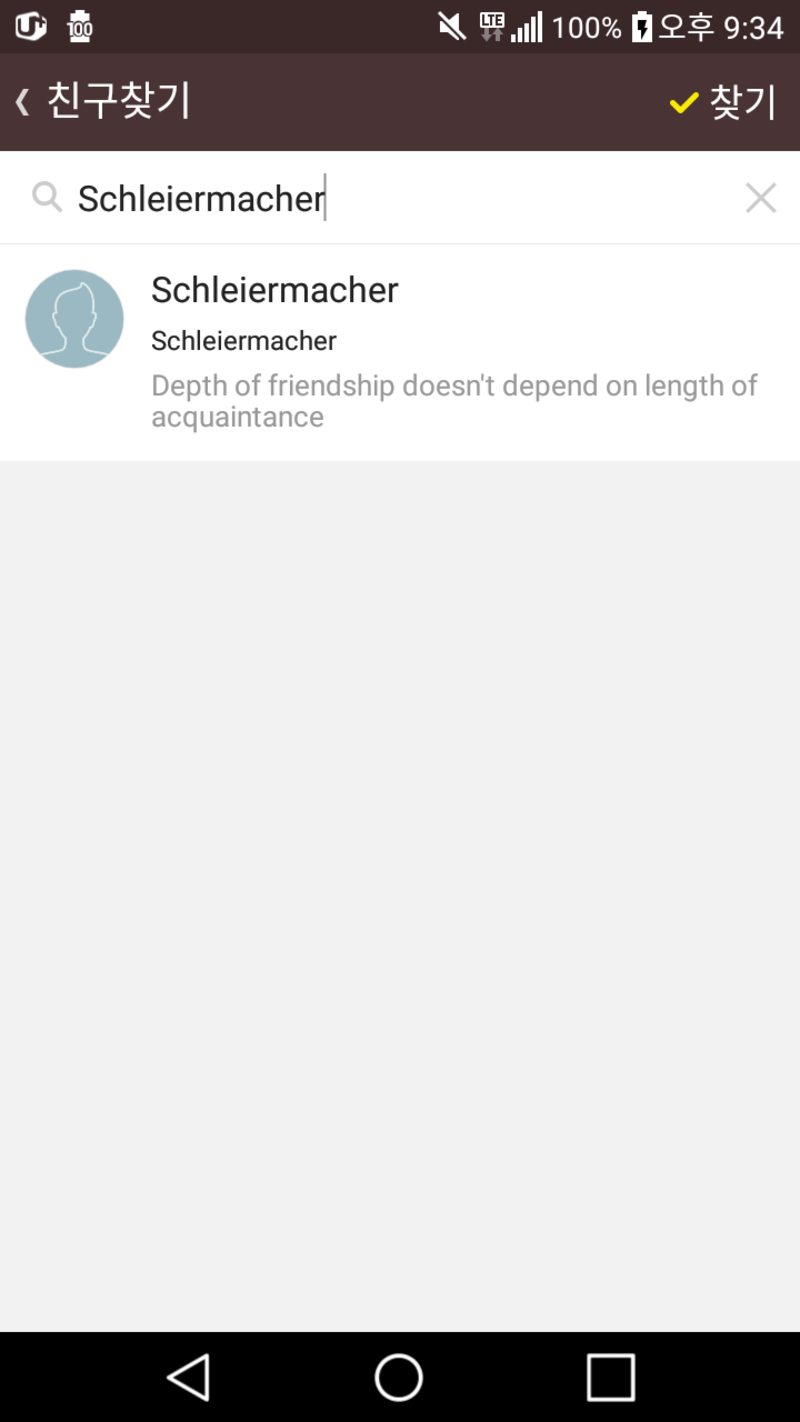Open the Schleiermacher search result
800x1422 pixels.
tap(400, 352)
